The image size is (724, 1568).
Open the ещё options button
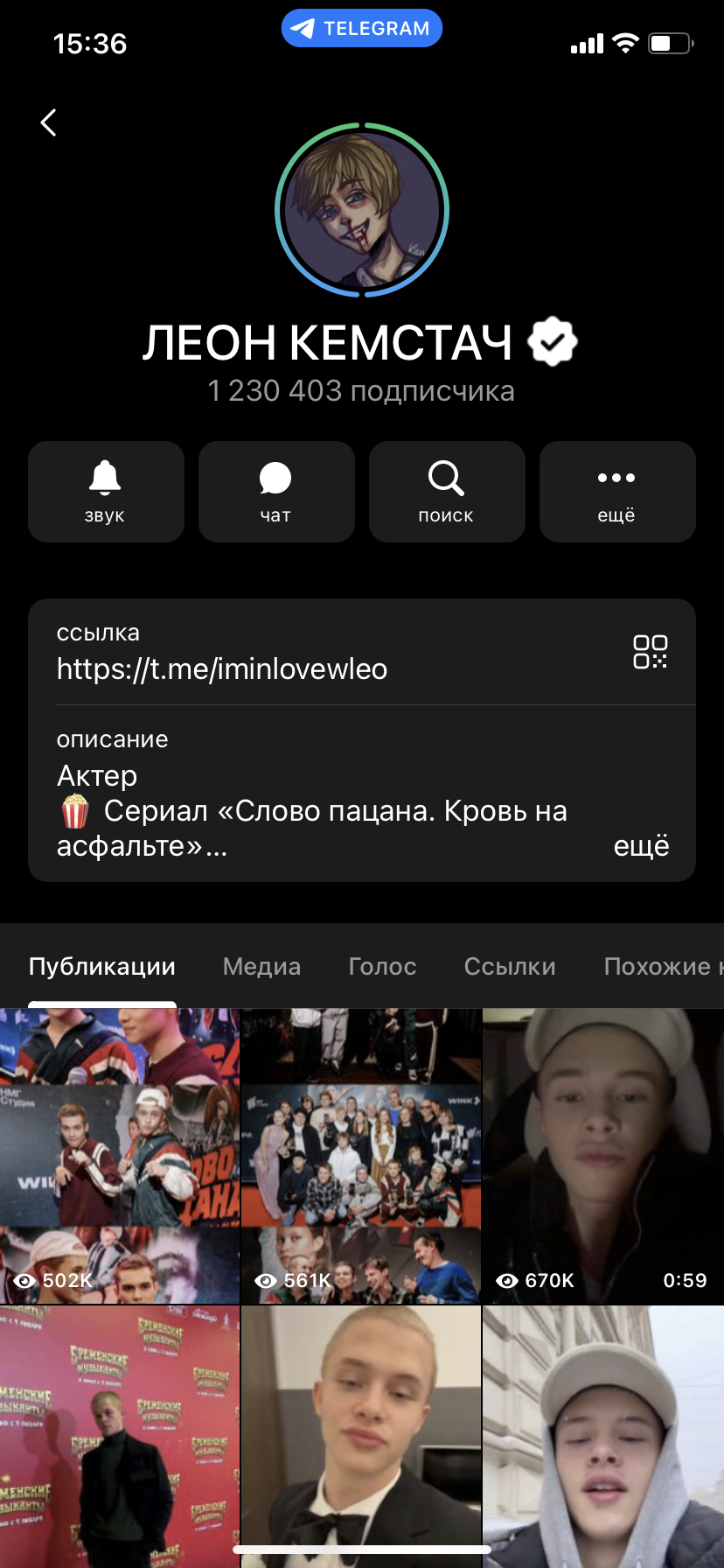coord(617,492)
